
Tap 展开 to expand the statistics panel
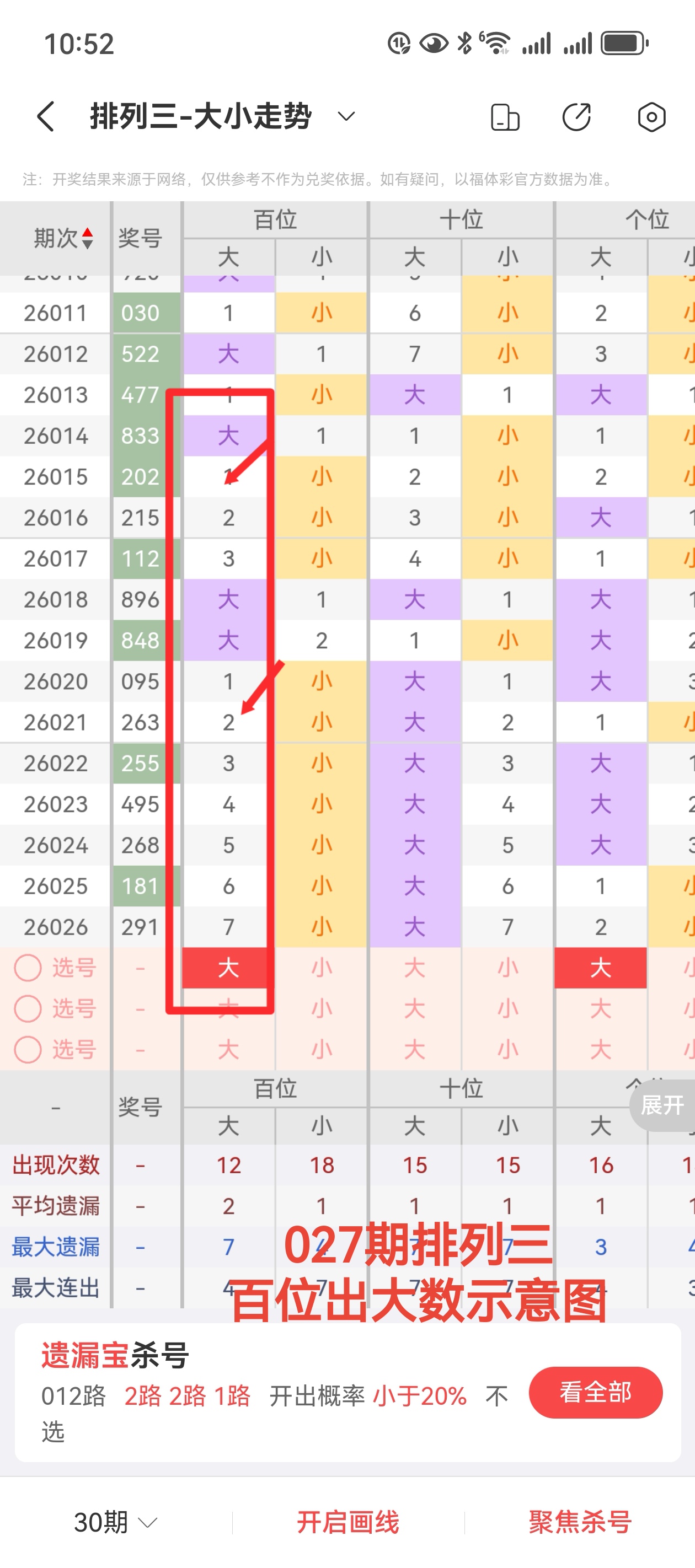662,1105
